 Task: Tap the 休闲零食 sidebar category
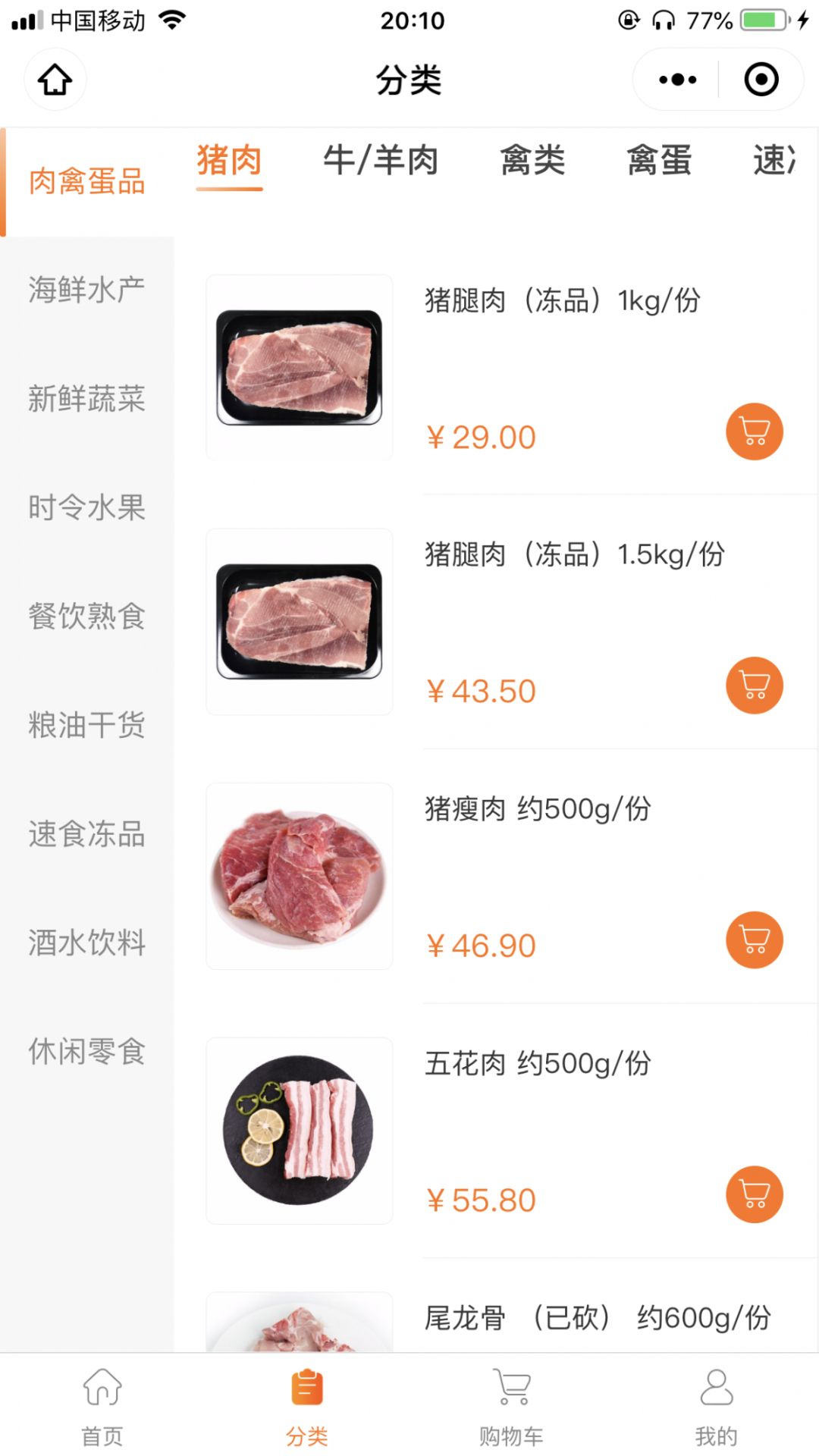[86, 1051]
